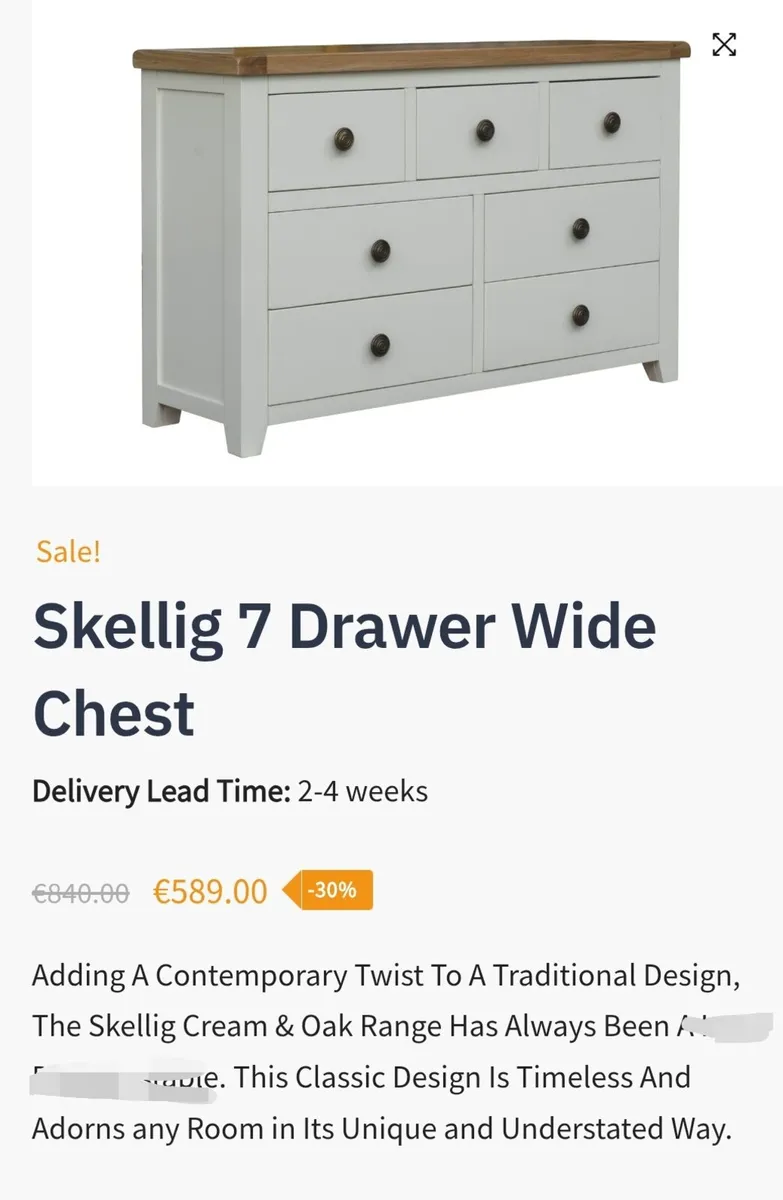Open the Skellig chest product photo
The image size is (783, 1200).
(410, 245)
